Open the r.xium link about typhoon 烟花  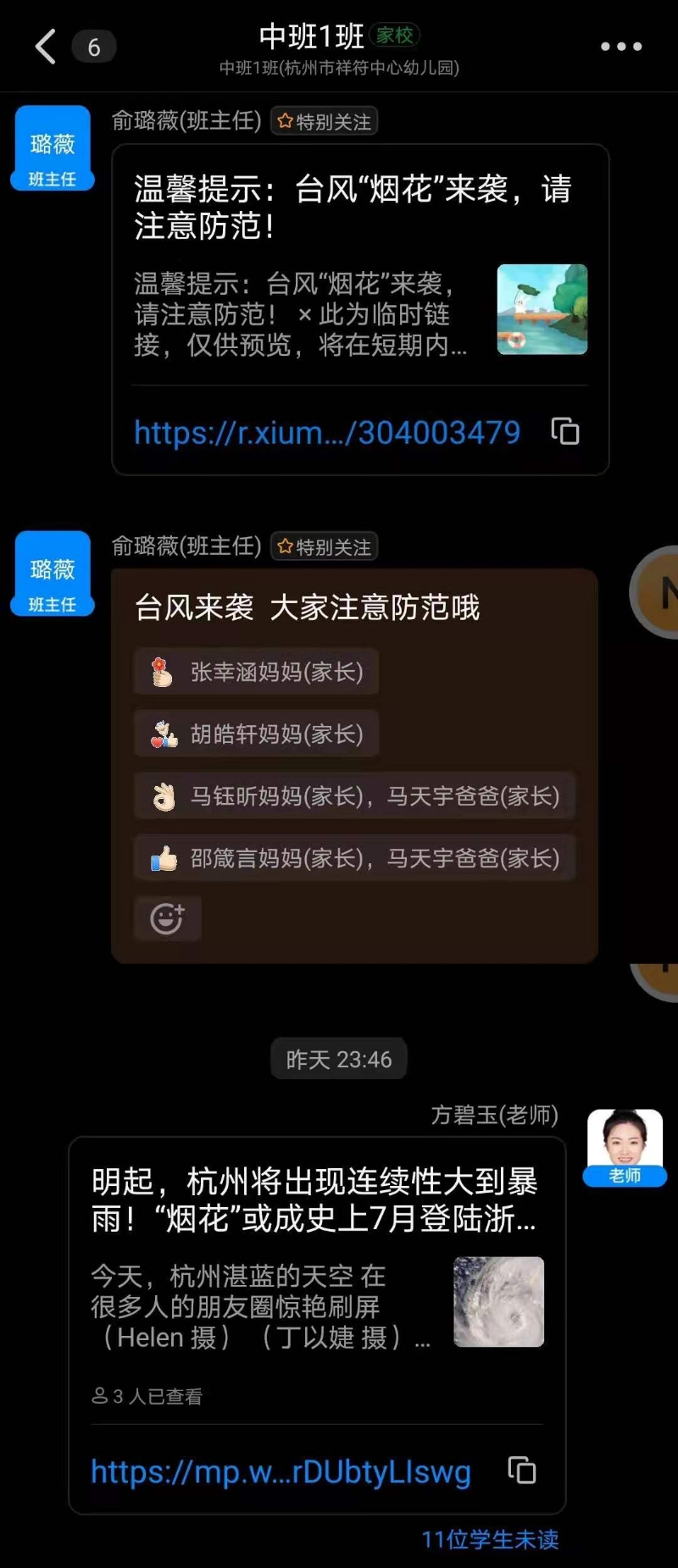(x=326, y=433)
